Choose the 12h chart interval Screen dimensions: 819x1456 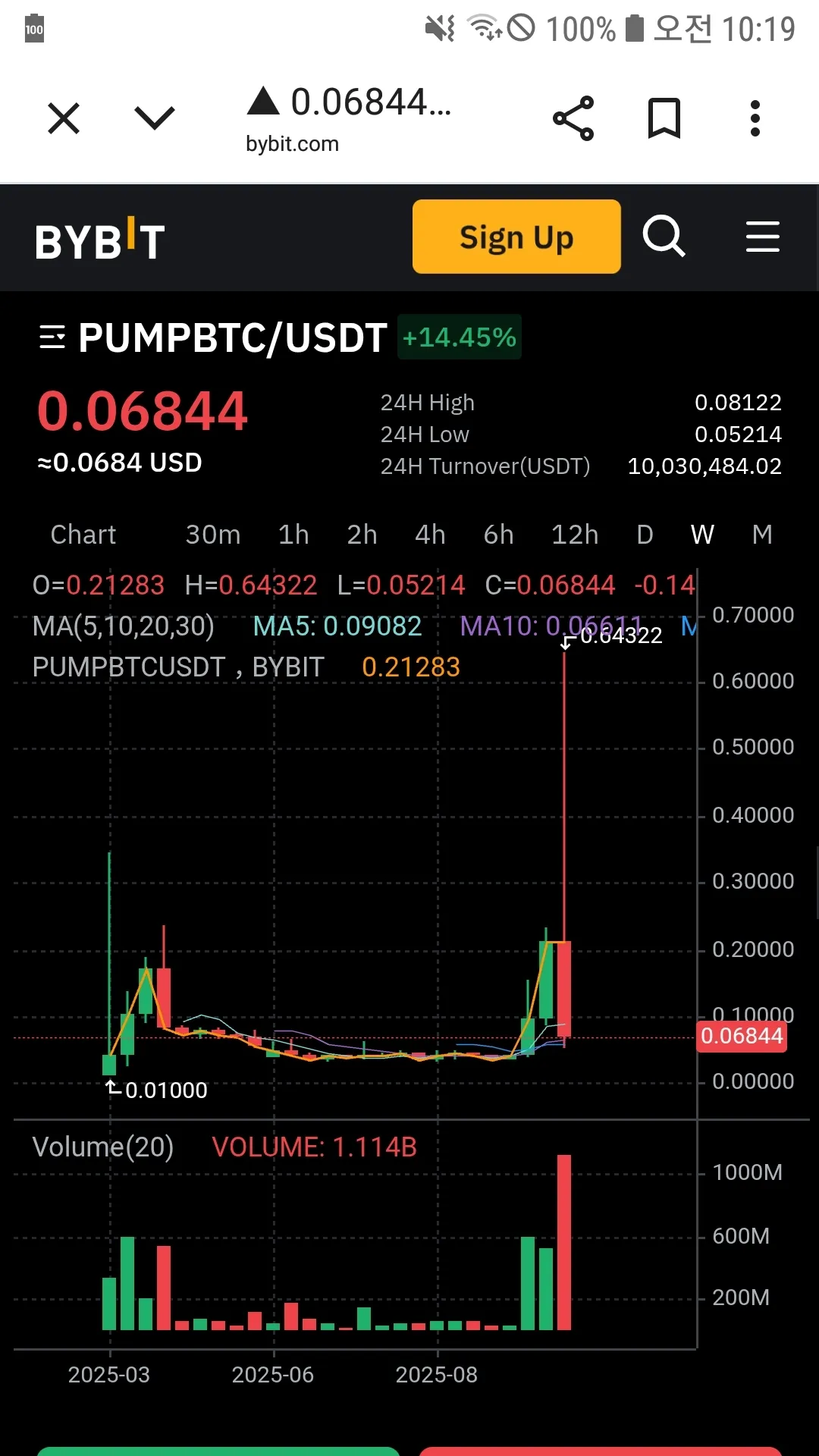pyautogui.click(x=575, y=535)
